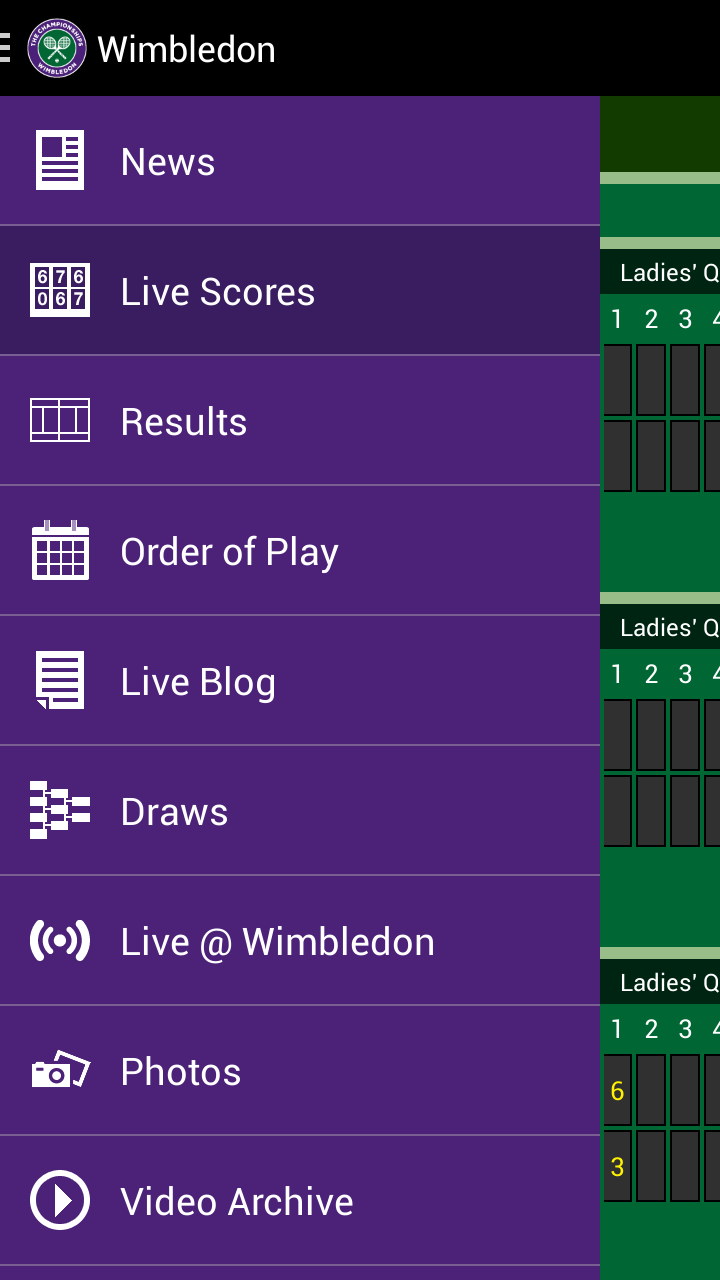The image size is (720, 1280).
Task: Browse the Photos section
Action: click(x=300, y=1071)
